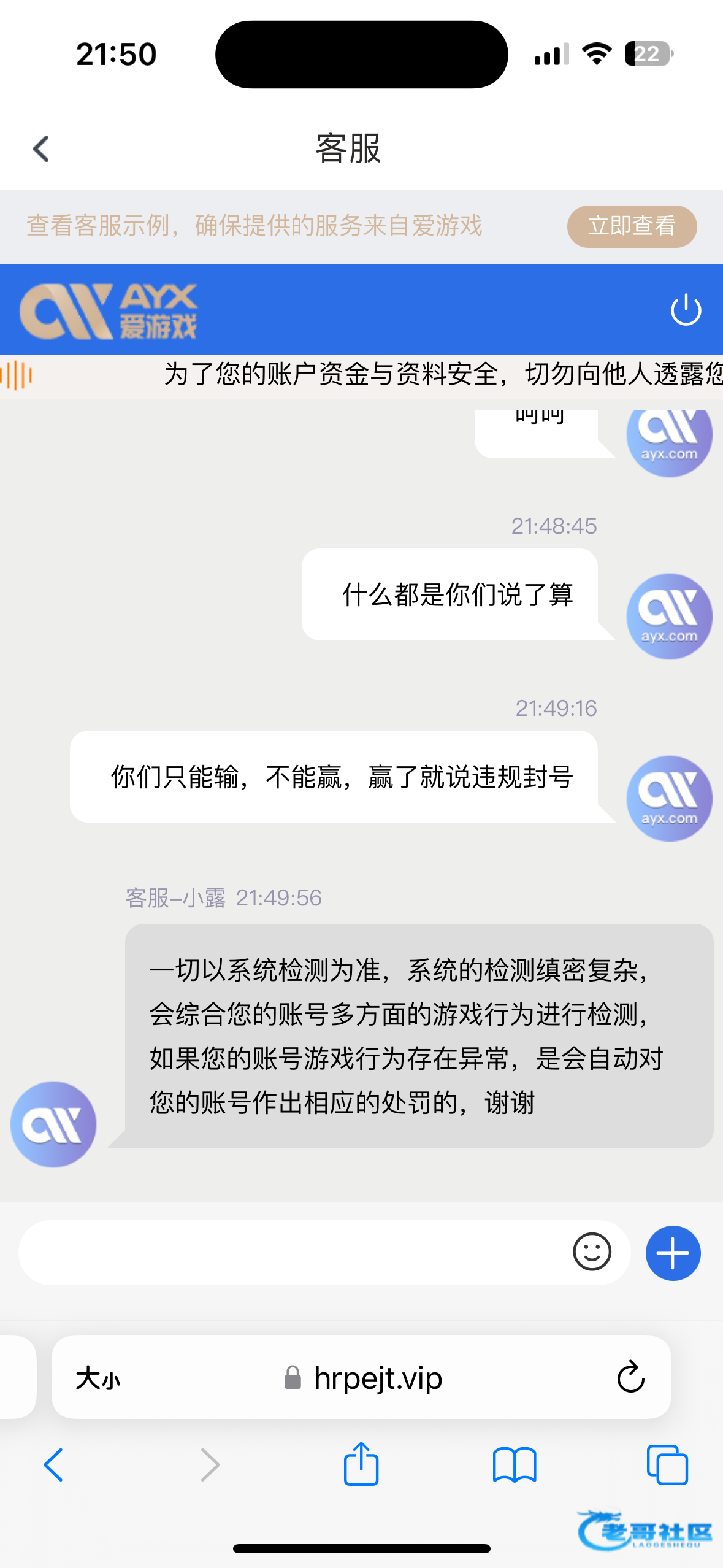Screen dimensions: 723x1568
Task: Open Safari bookmarks
Action: coord(515,1465)
